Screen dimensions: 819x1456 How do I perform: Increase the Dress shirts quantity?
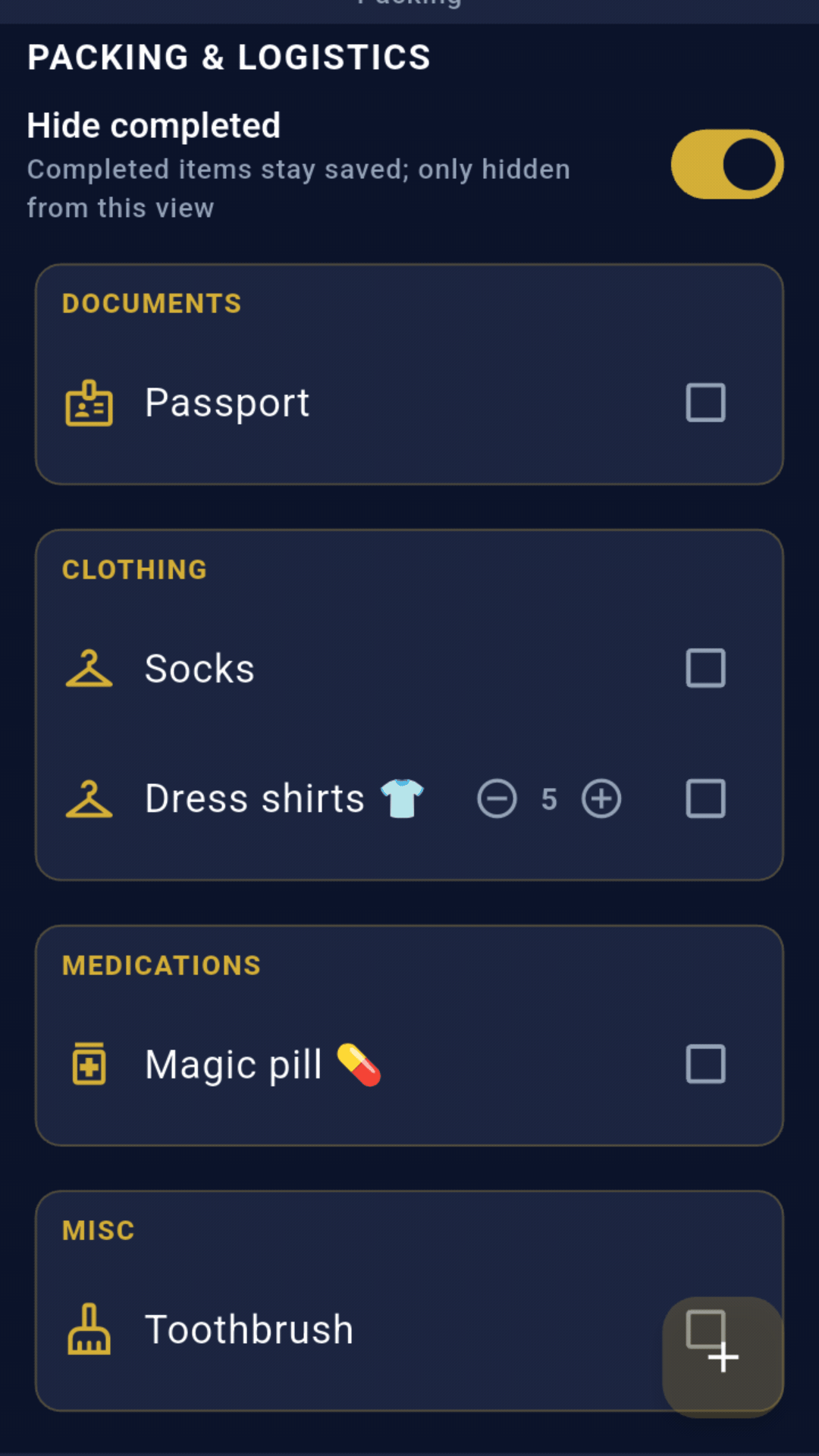(x=601, y=799)
